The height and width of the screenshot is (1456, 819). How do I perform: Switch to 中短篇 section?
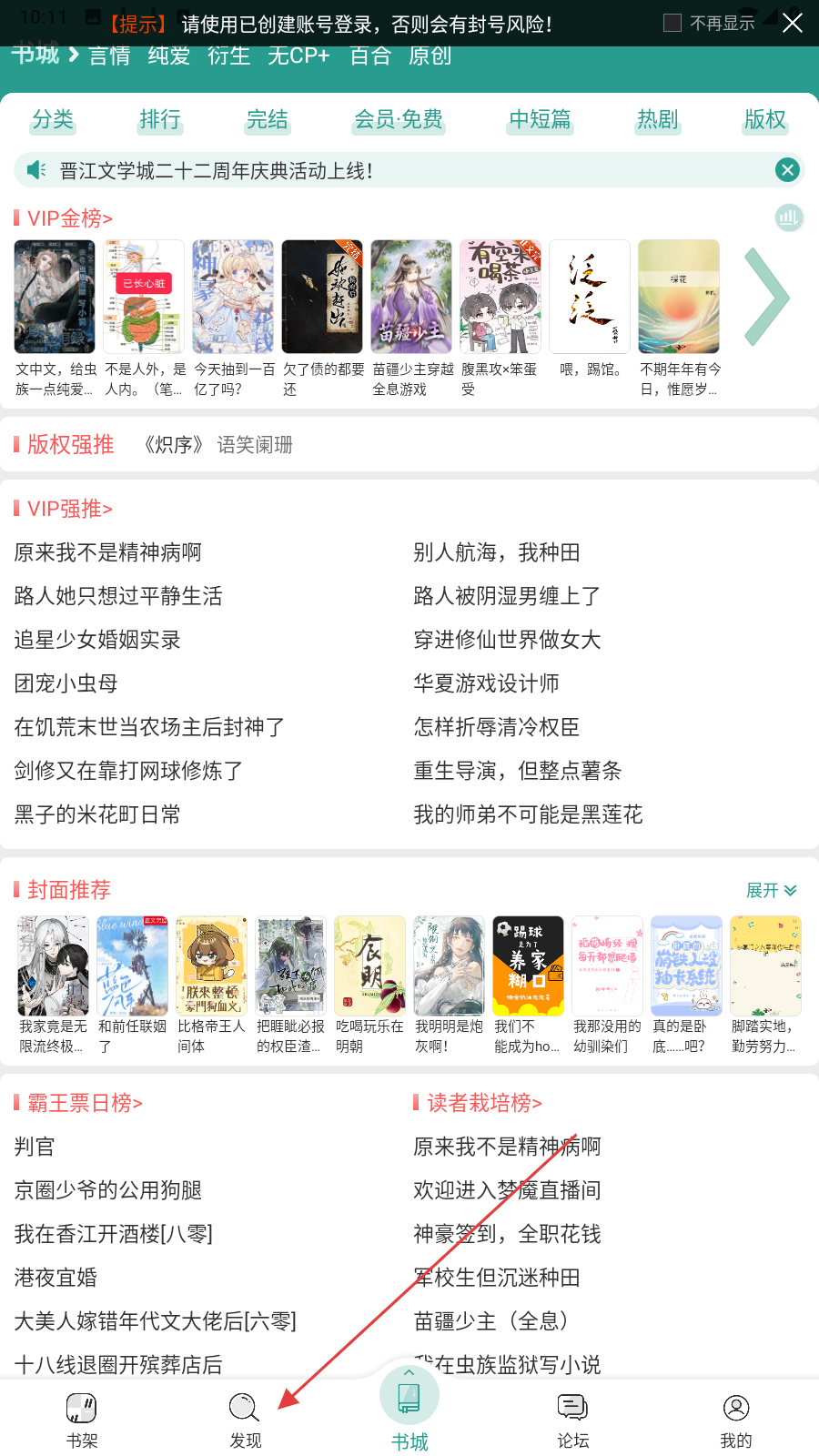click(x=541, y=119)
